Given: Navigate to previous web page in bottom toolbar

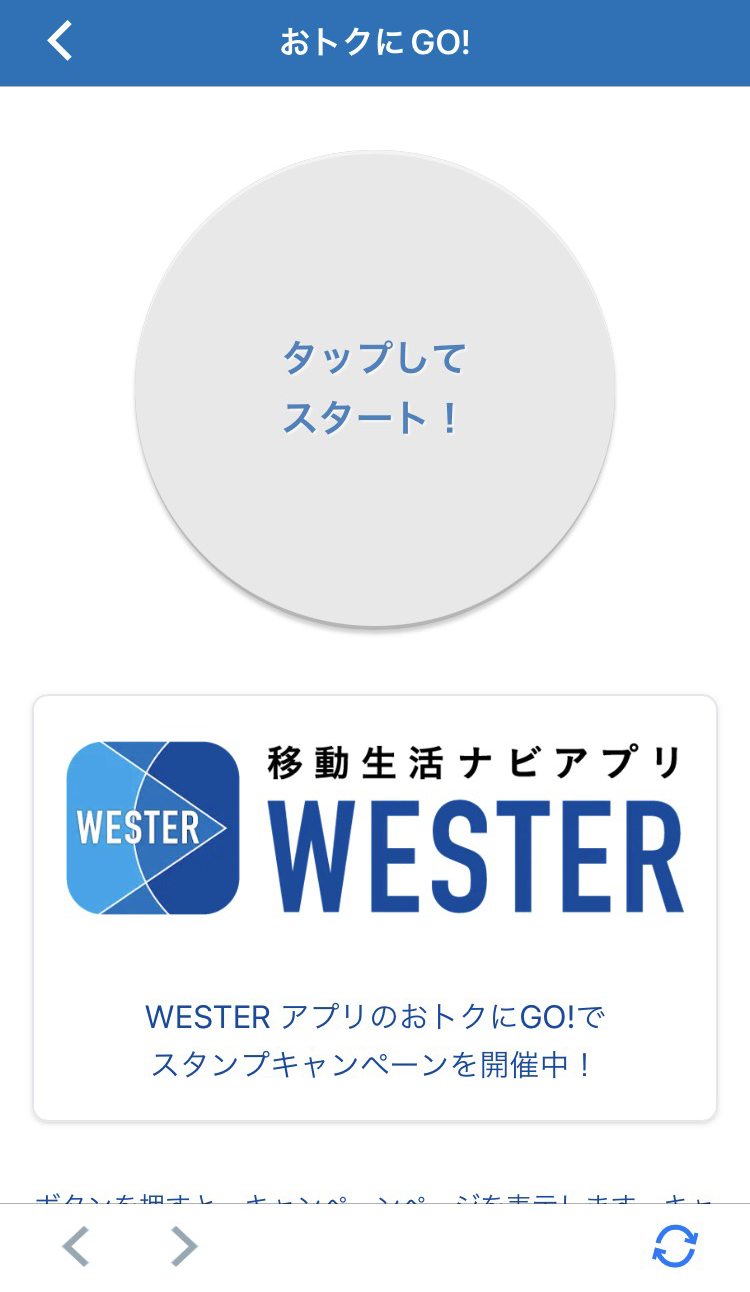Looking at the screenshot, I should [x=76, y=1246].
